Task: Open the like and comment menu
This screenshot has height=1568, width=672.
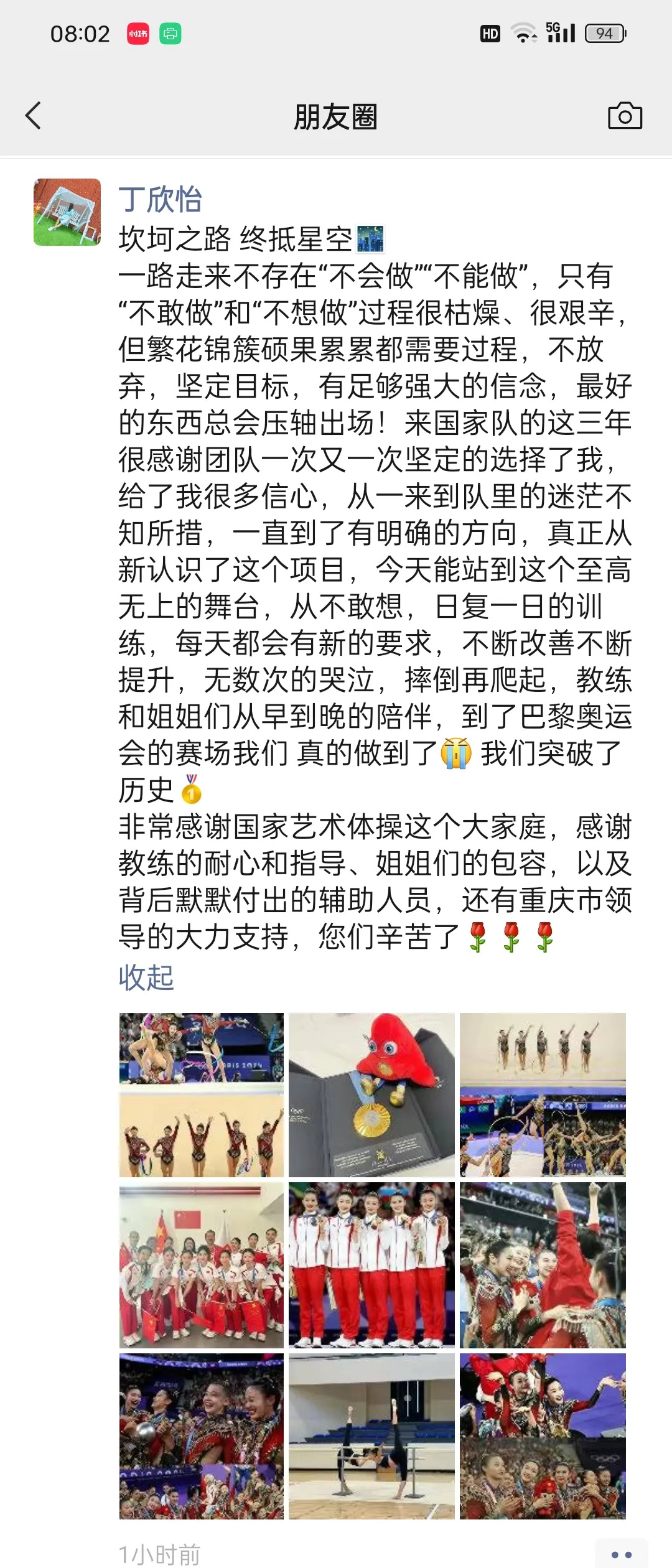Action: click(x=621, y=1554)
